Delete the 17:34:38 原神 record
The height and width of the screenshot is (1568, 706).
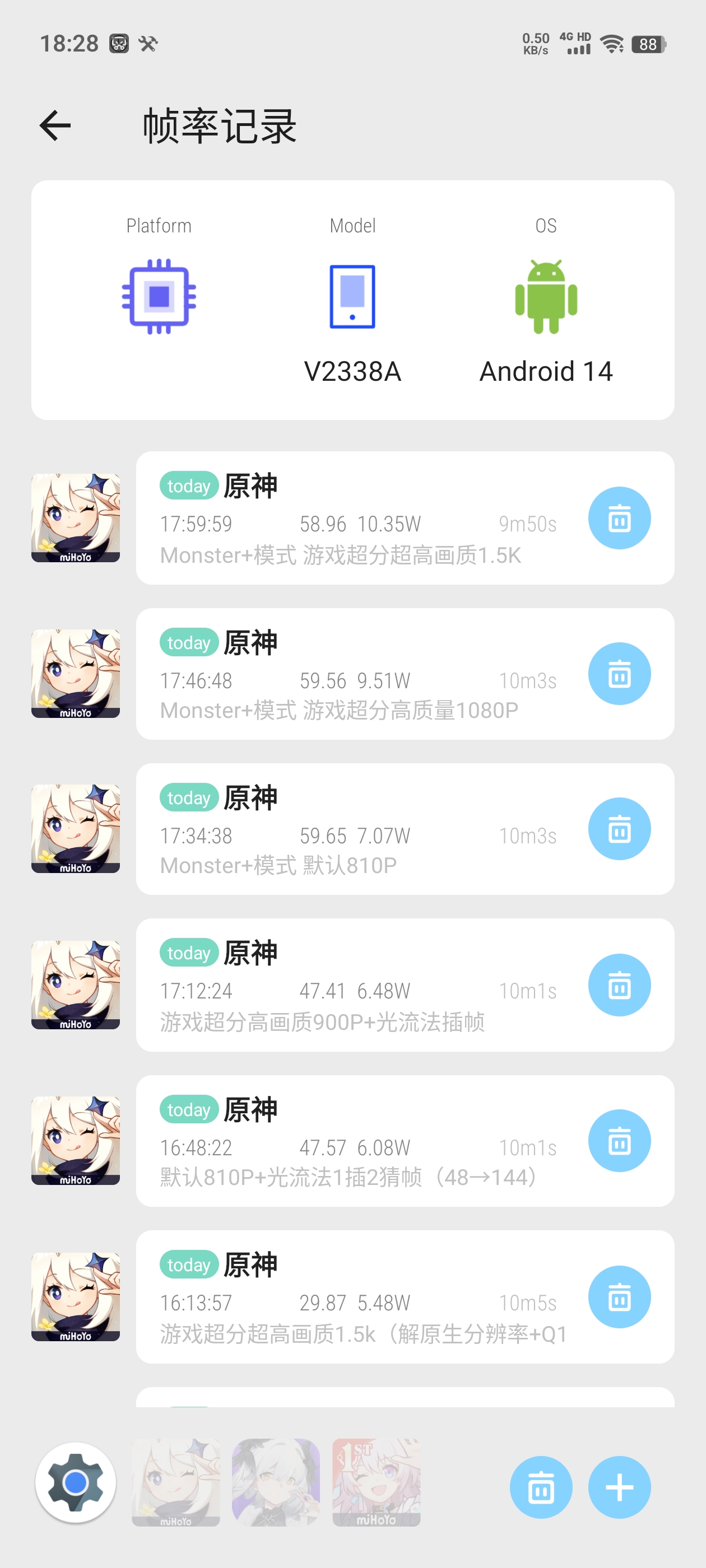pyautogui.click(x=619, y=829)
